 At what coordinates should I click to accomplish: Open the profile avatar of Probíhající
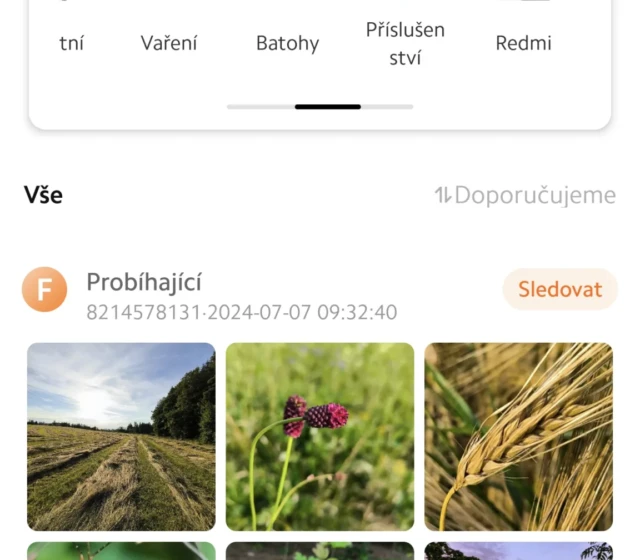click(44, 290)
